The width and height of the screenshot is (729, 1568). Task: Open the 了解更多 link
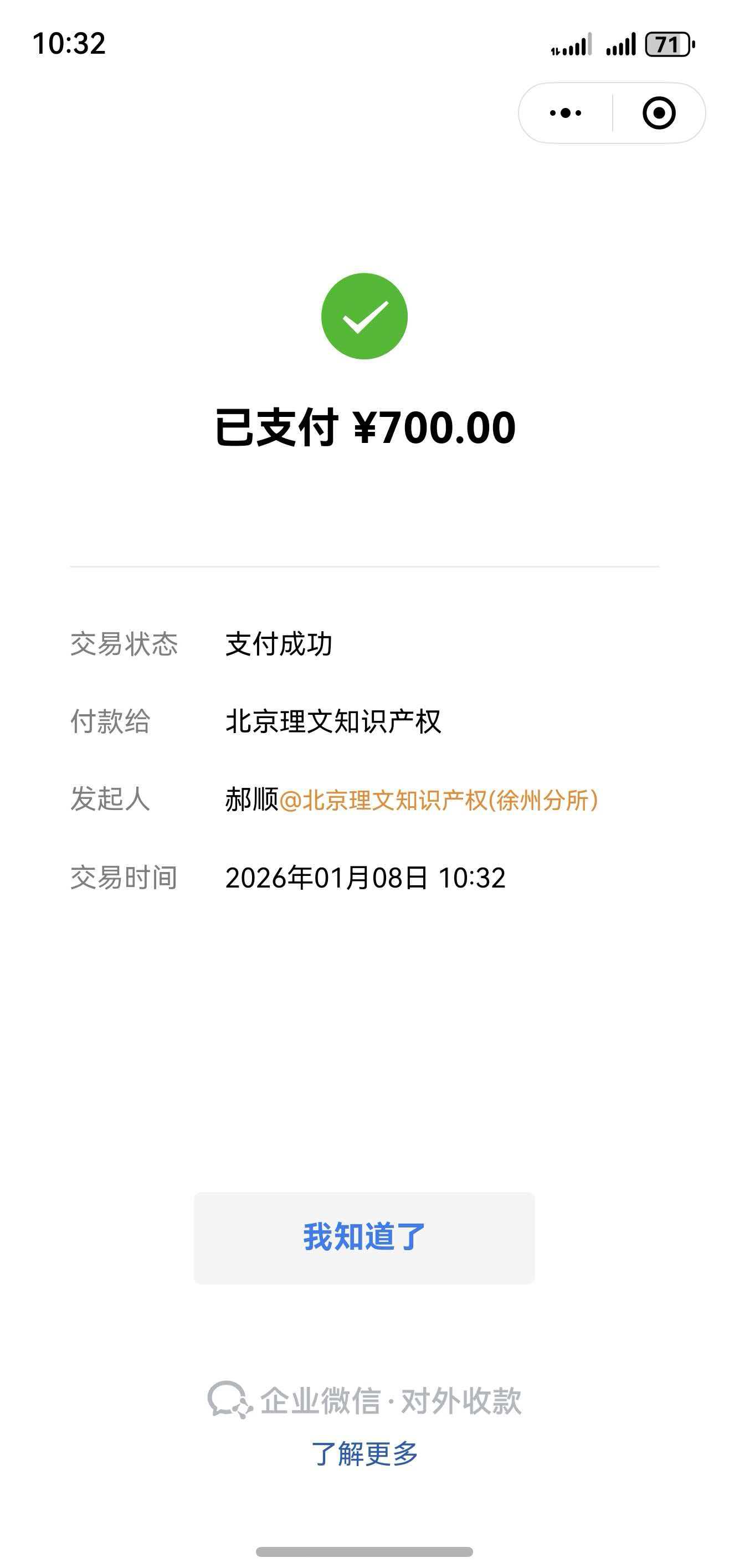point(364,1453)
